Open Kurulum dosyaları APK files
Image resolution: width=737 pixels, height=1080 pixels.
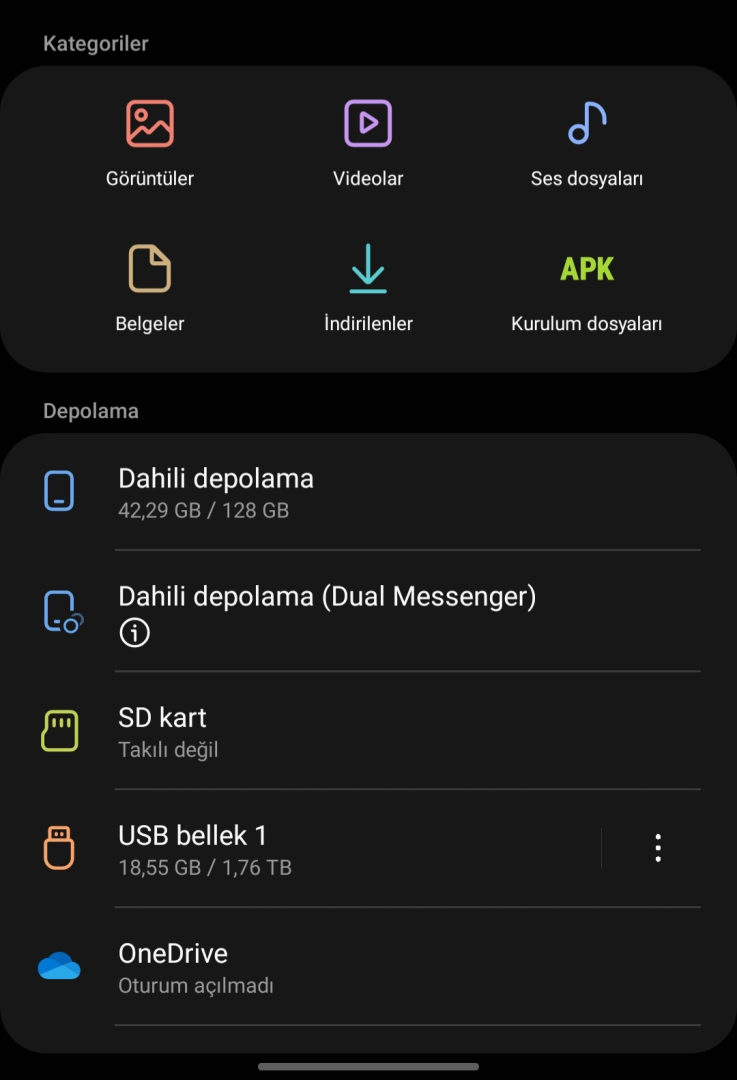[587, 290]
